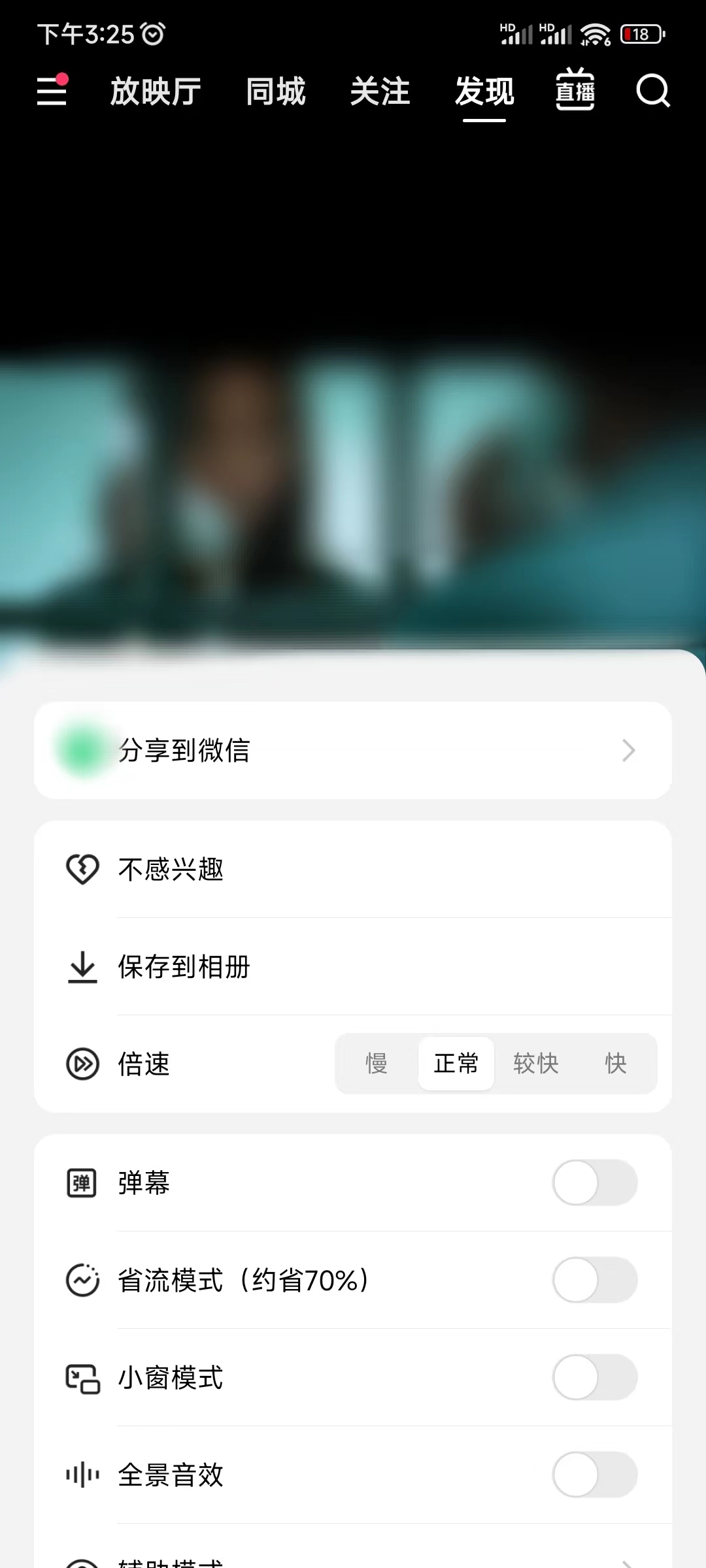
Task: Click the 保存到相册 download icon
Action: tap(81, 968)
